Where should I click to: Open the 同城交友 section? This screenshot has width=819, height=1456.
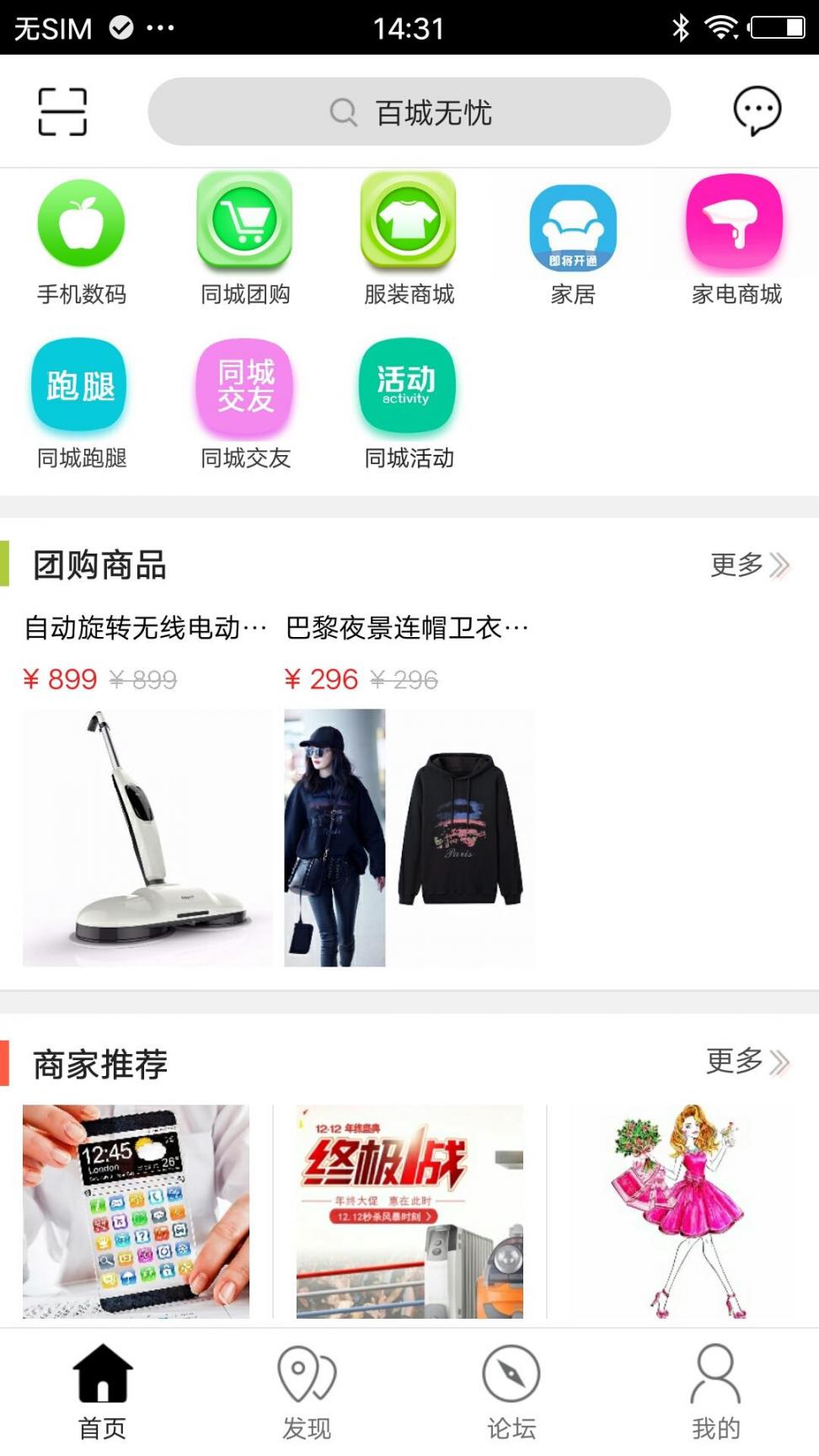point(245,403)
